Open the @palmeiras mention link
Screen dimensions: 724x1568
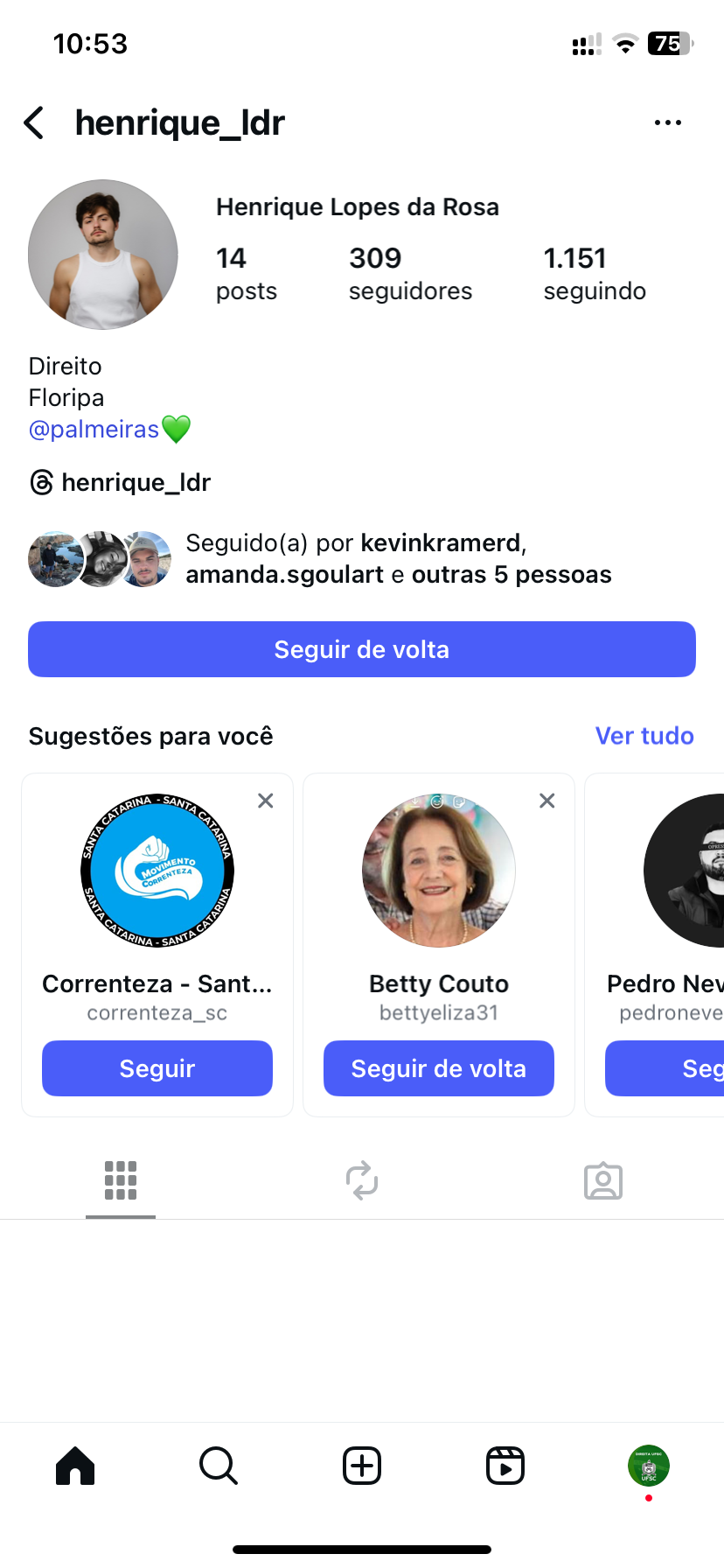tap(94, 430)
